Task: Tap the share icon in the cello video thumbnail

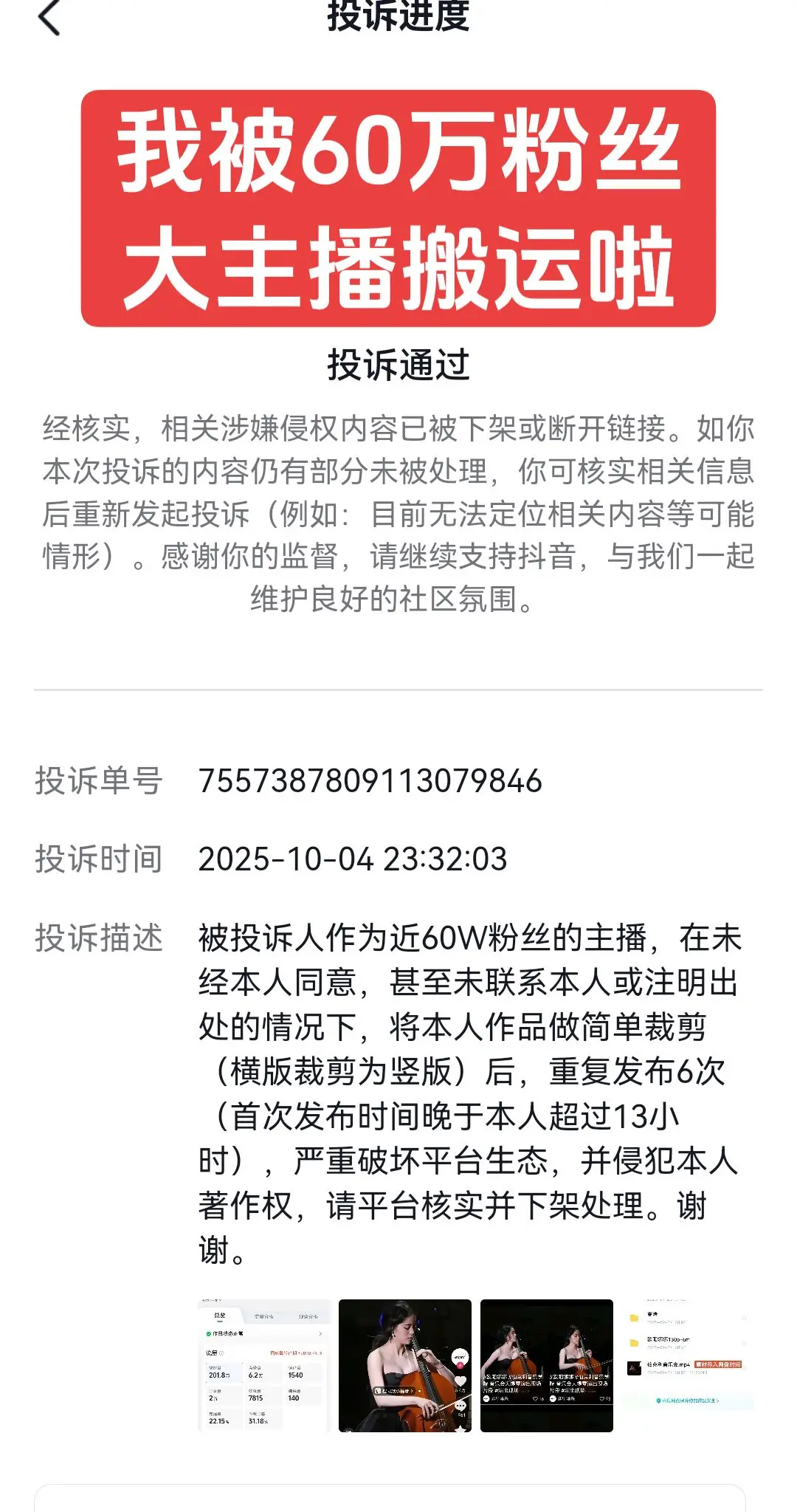Action: click(x=460, y=1429)
